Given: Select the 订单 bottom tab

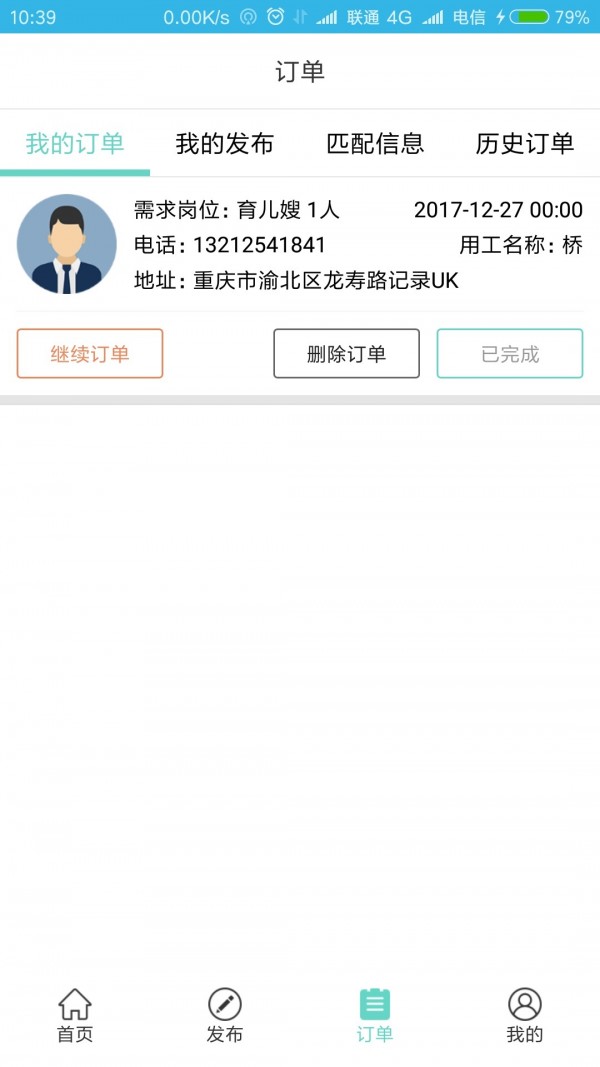Looking at the screenshot, I should 375,1015.
